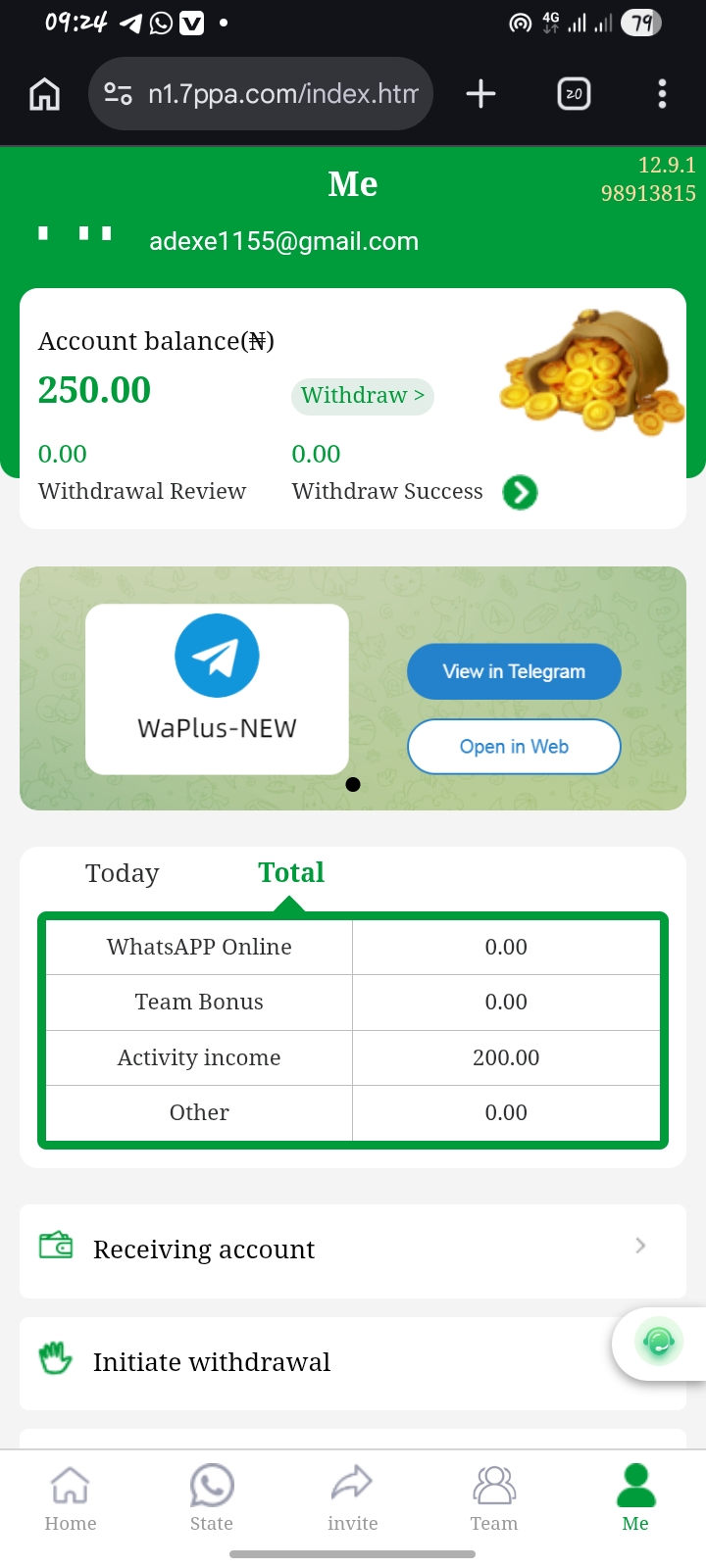
Task: Switch to the Today tab
Action: click(123, 873)
